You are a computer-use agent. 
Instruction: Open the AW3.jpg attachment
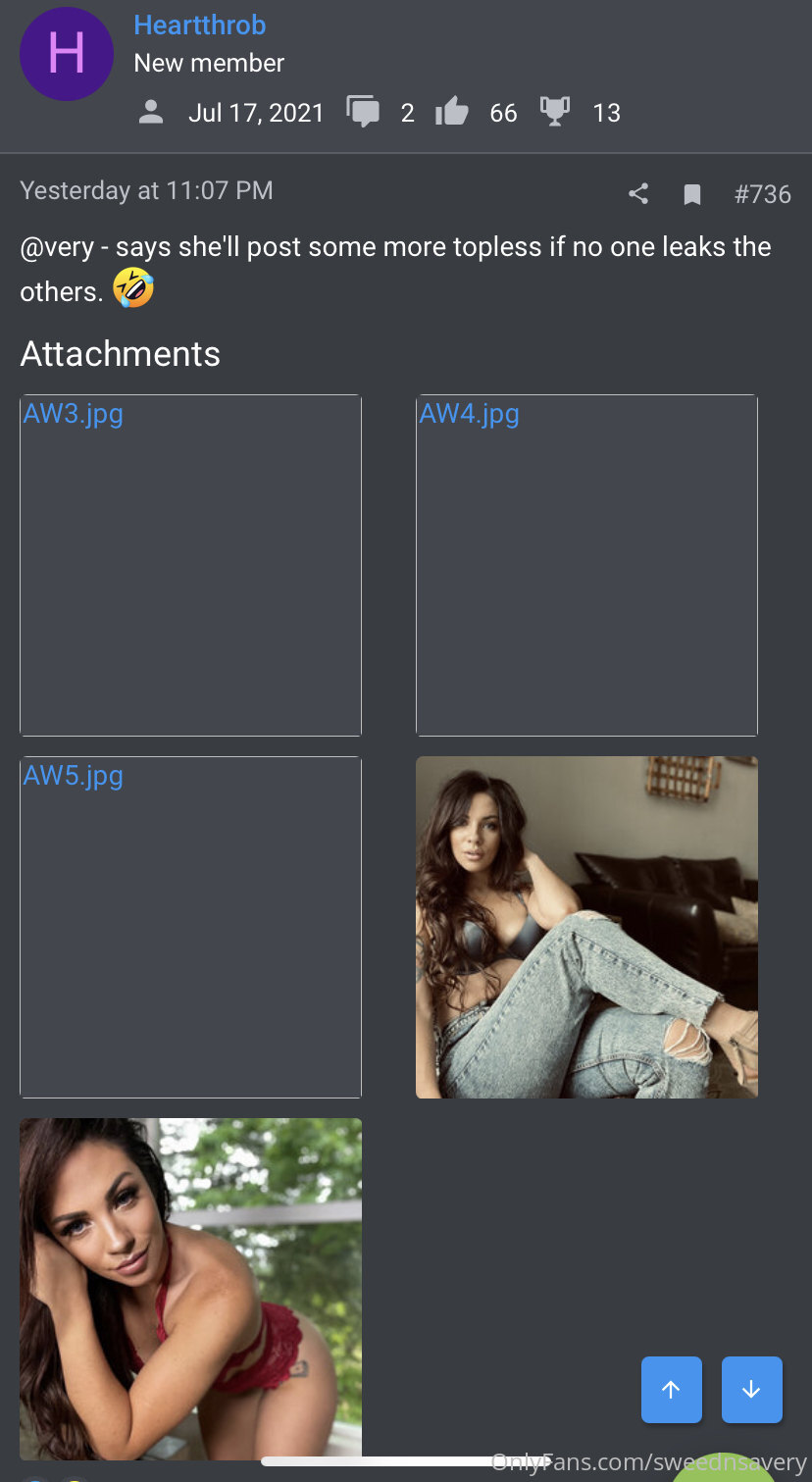[x=190, y=565]
